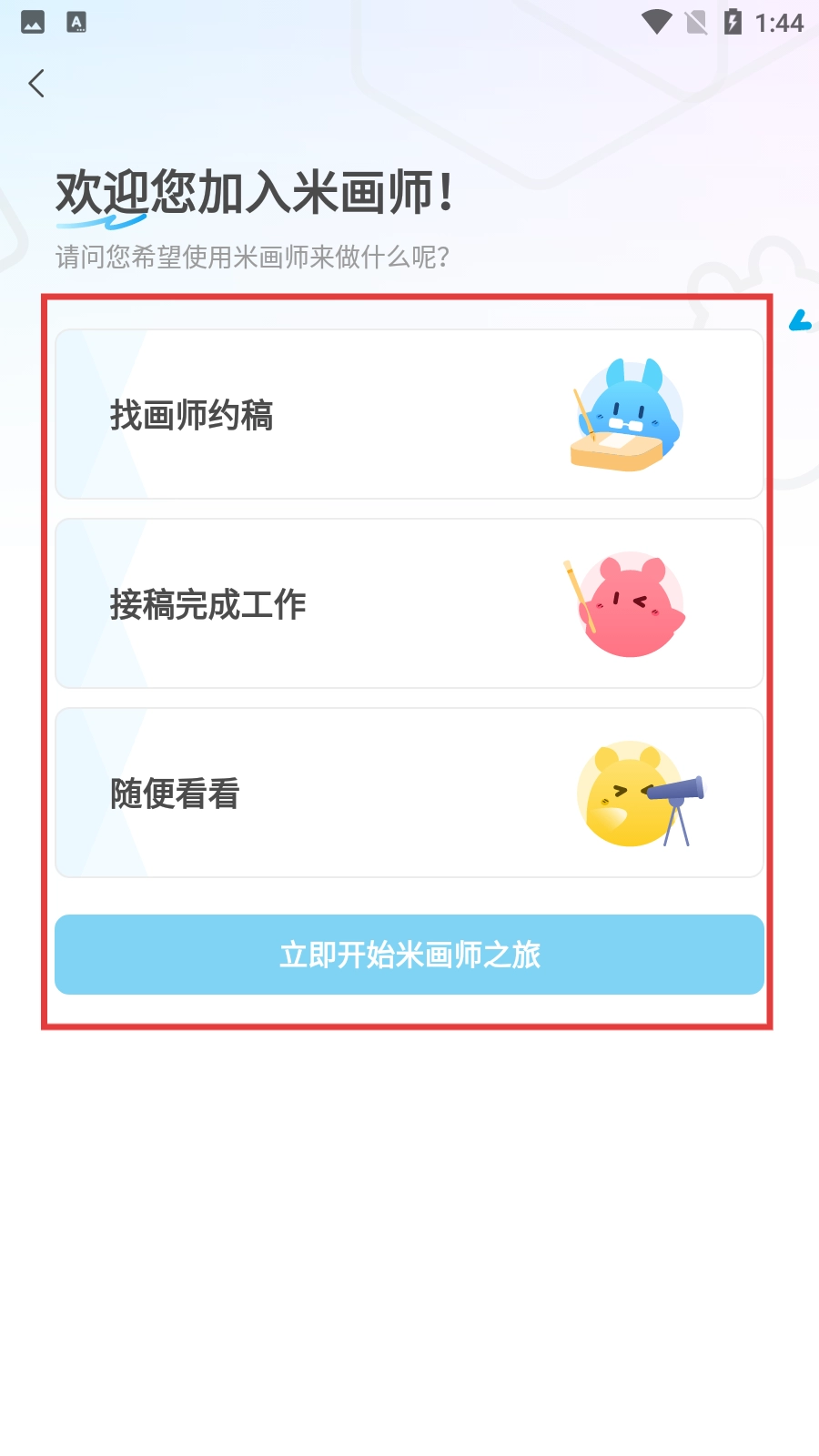This screenshot has width=819, height=1456.
Task: Tap the 立即开始米画师之旅 button
Action: tap(409, 955)
